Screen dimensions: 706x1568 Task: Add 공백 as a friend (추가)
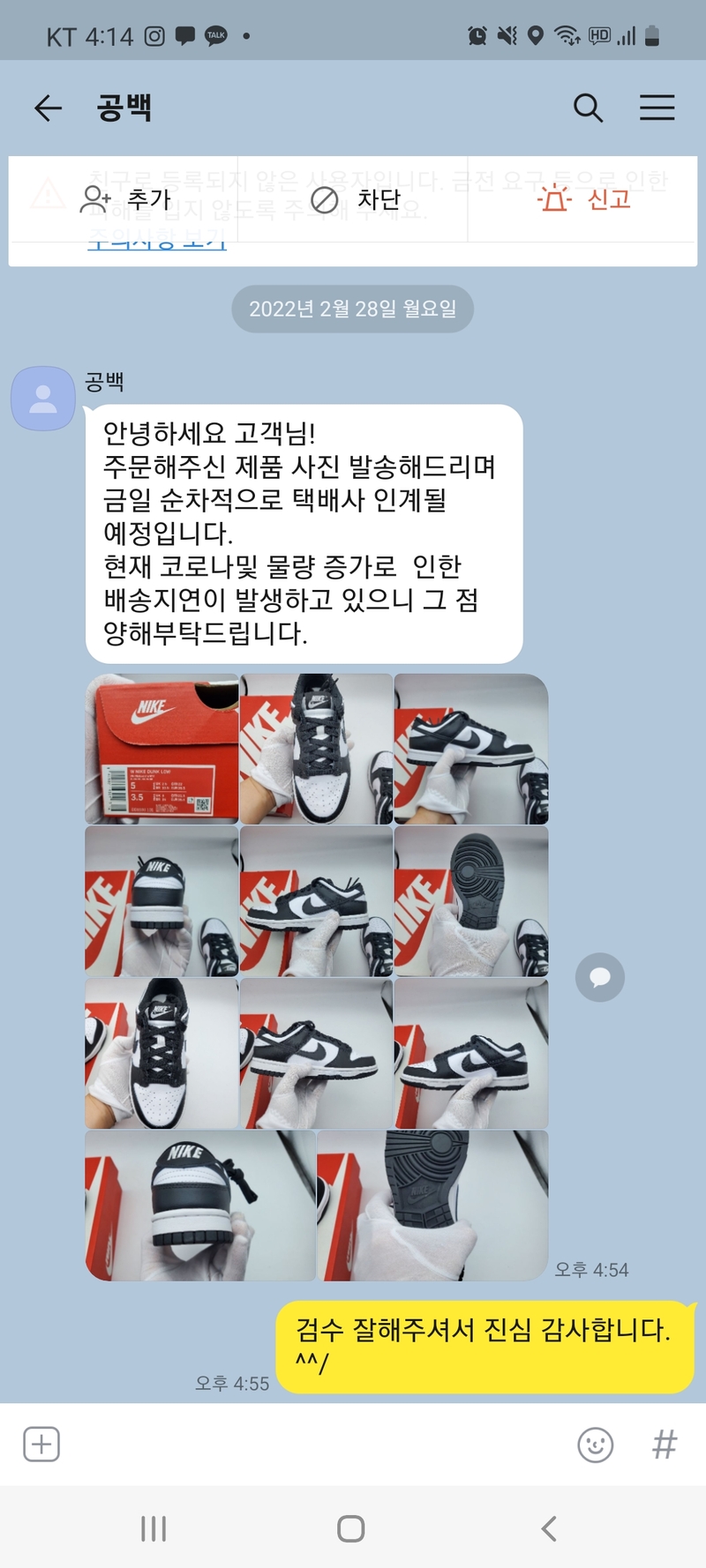[x=125, y=200]
